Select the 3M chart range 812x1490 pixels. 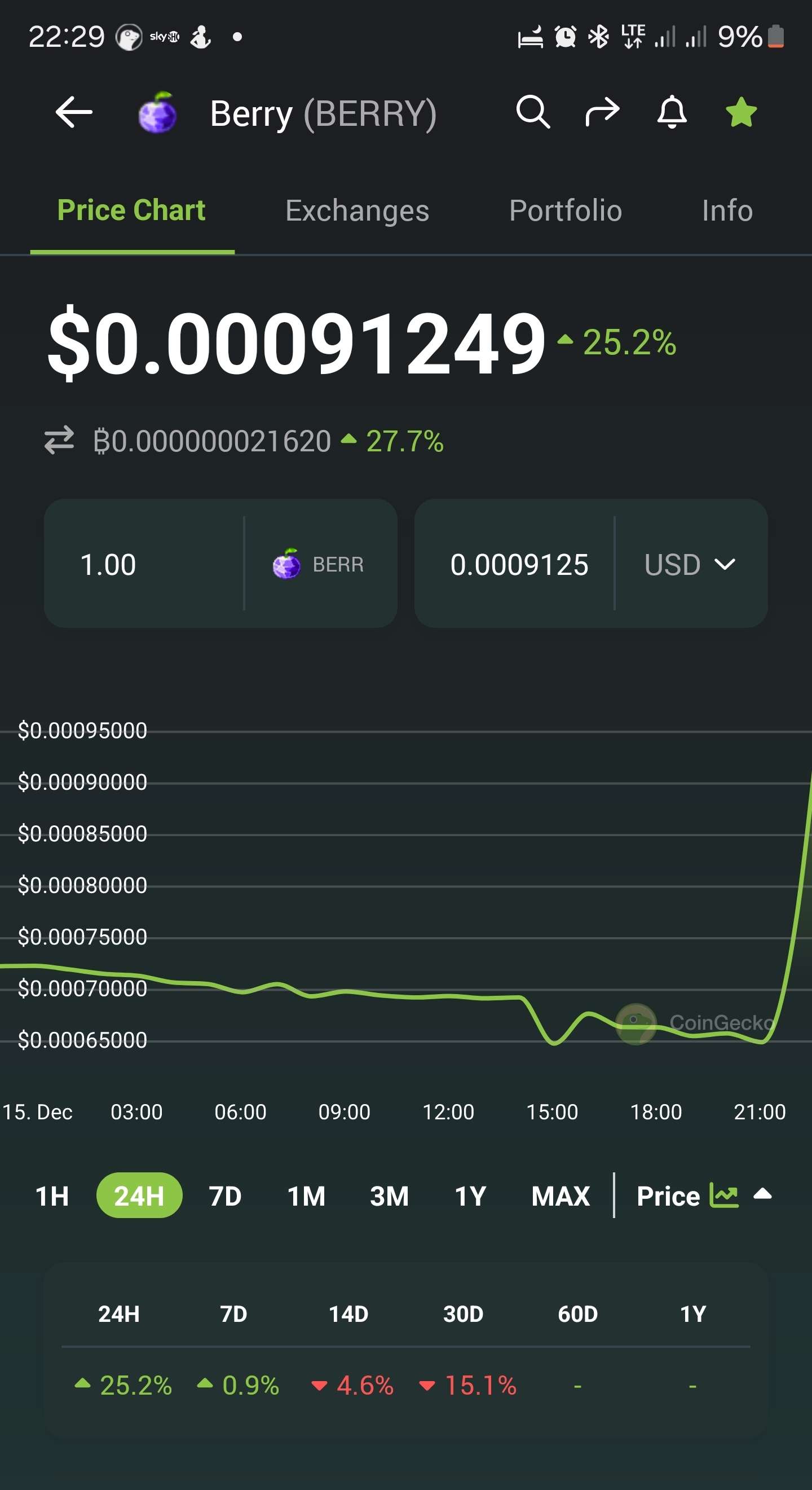pyautogui.click(x=389, y=1195)
